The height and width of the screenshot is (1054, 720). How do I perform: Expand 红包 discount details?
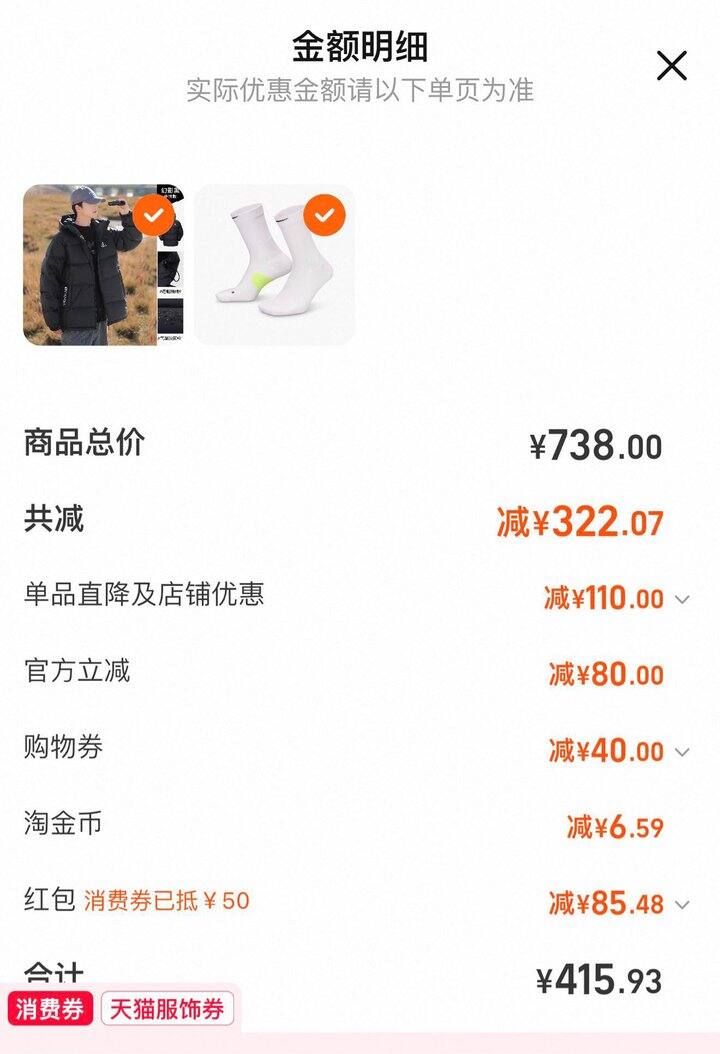point(682,905)
